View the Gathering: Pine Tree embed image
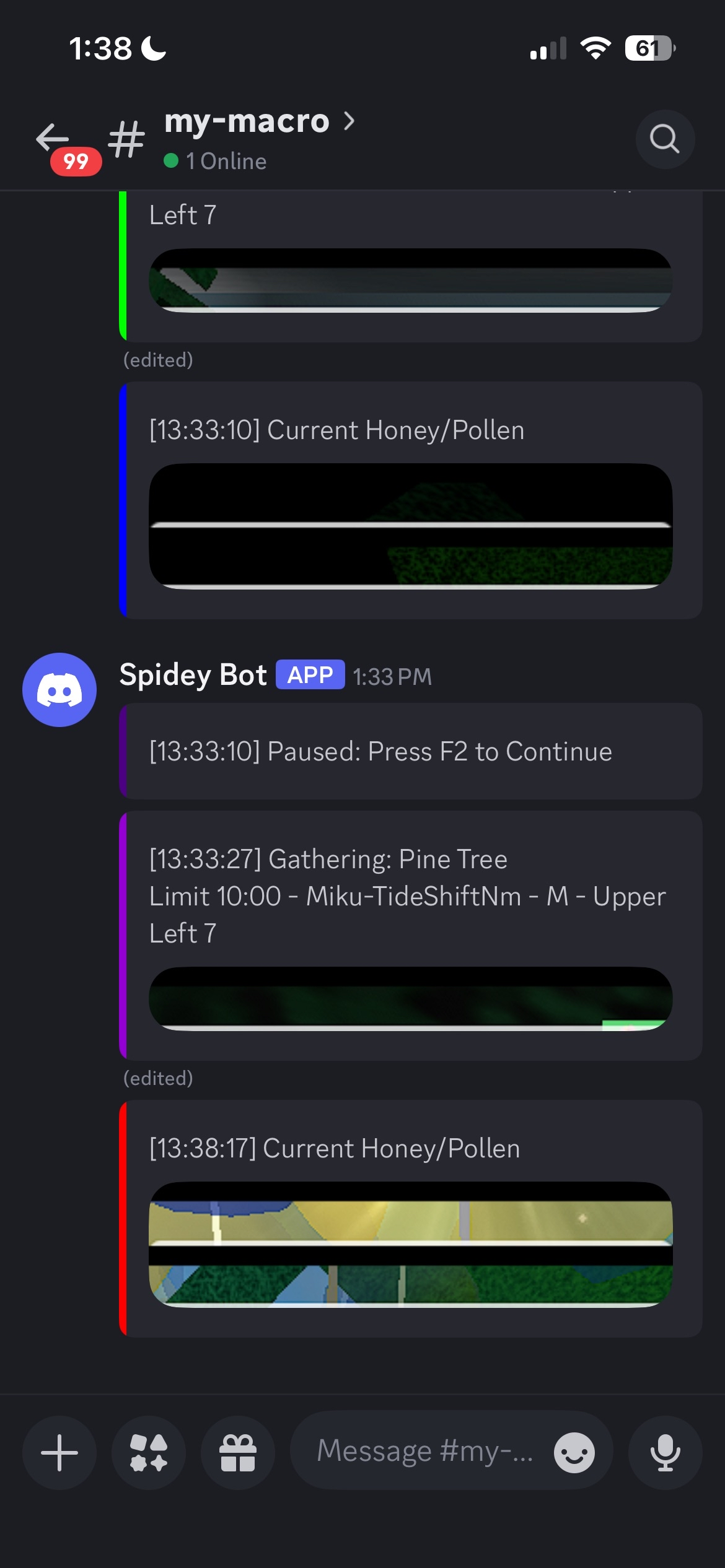This screenshot has width=725, height=1568. [x=410, y=998]
